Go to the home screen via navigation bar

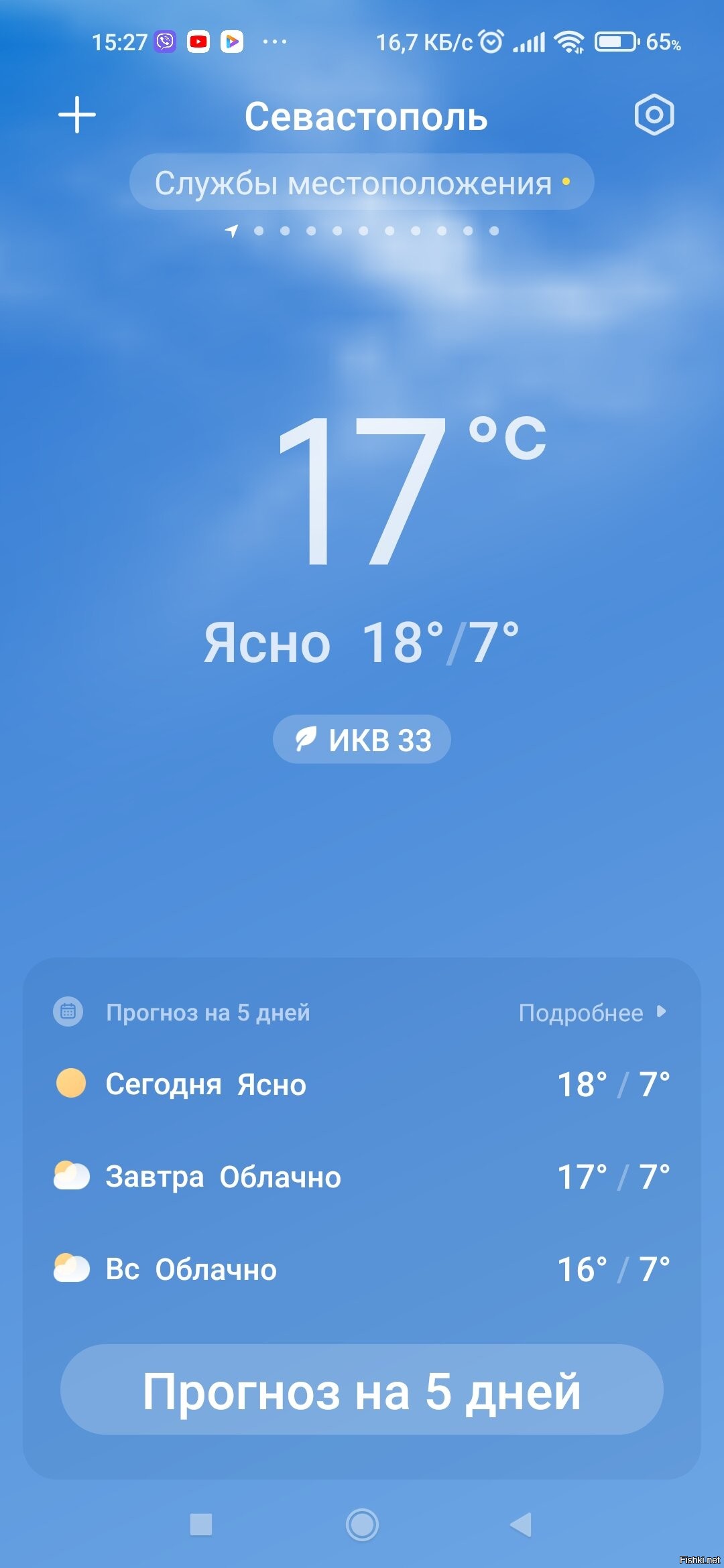362,1524
